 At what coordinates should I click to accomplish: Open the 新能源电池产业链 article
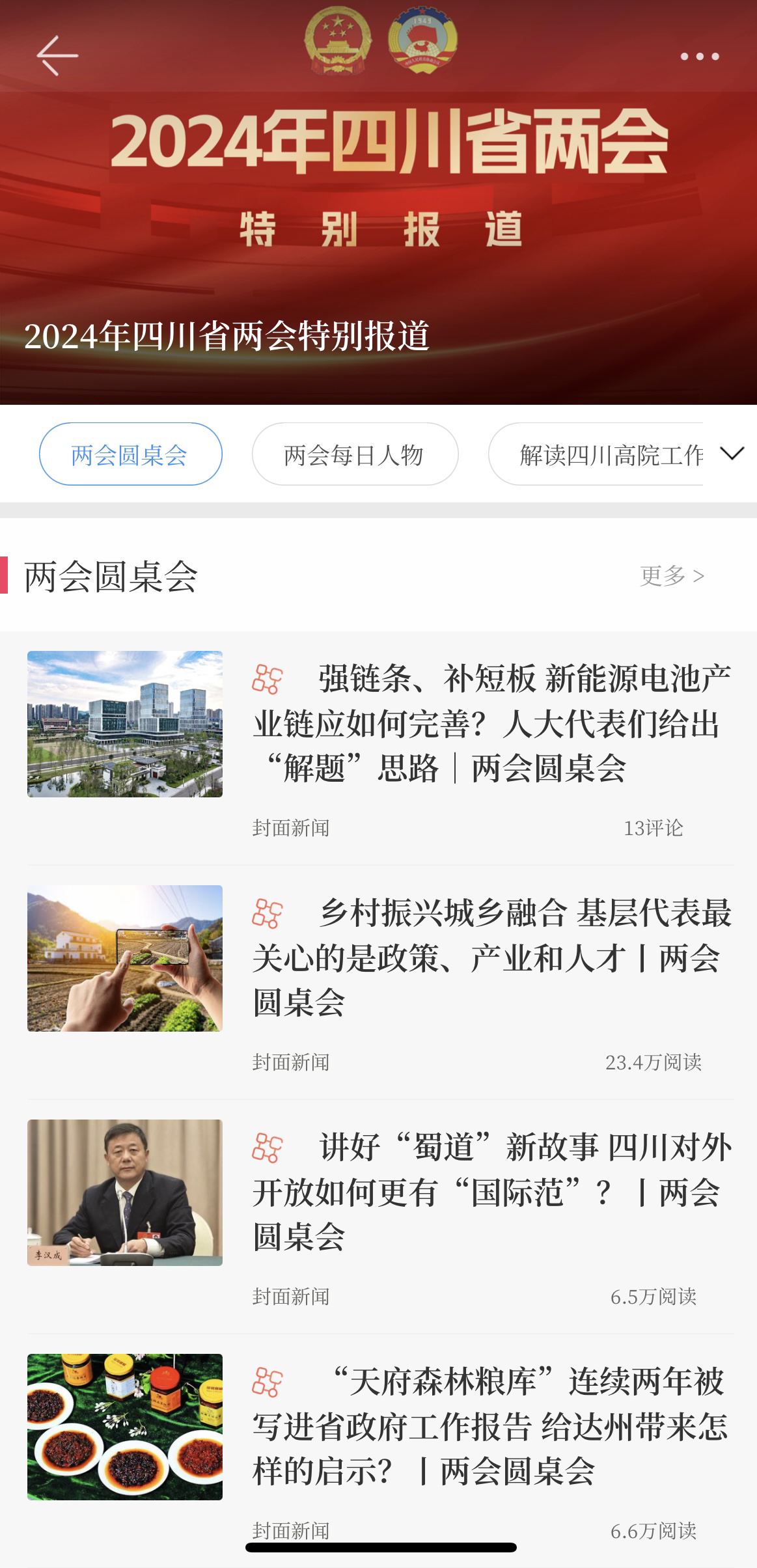click(491, 724)
